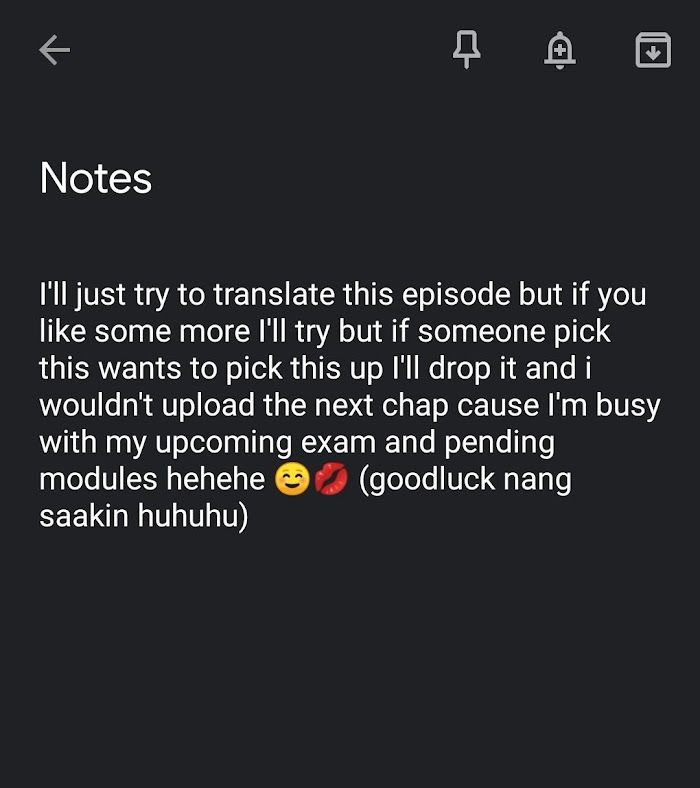Pin this note
The width and height of the screenshot is (700, 788).
[x=466, y=50]
